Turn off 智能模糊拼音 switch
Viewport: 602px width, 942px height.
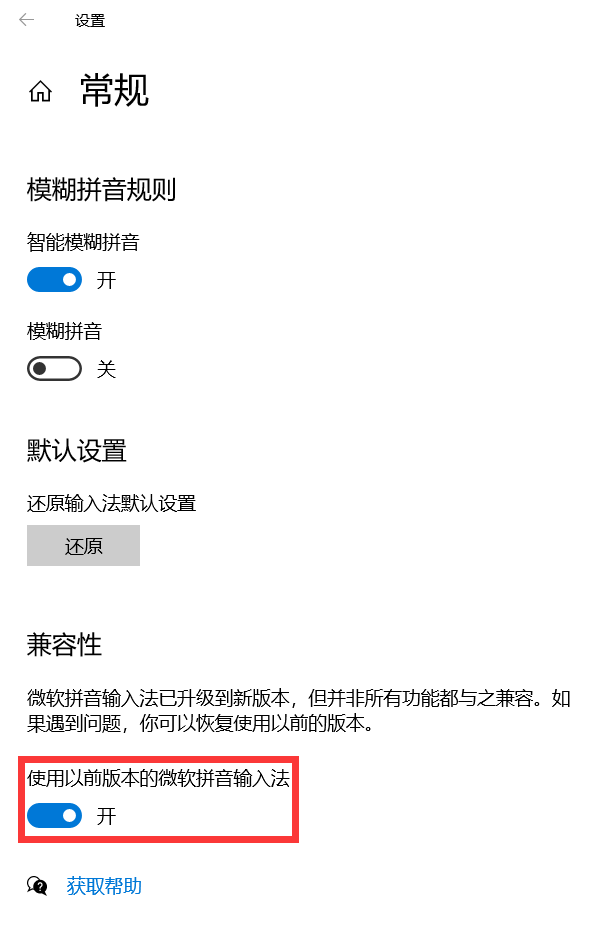pos(54,280)
